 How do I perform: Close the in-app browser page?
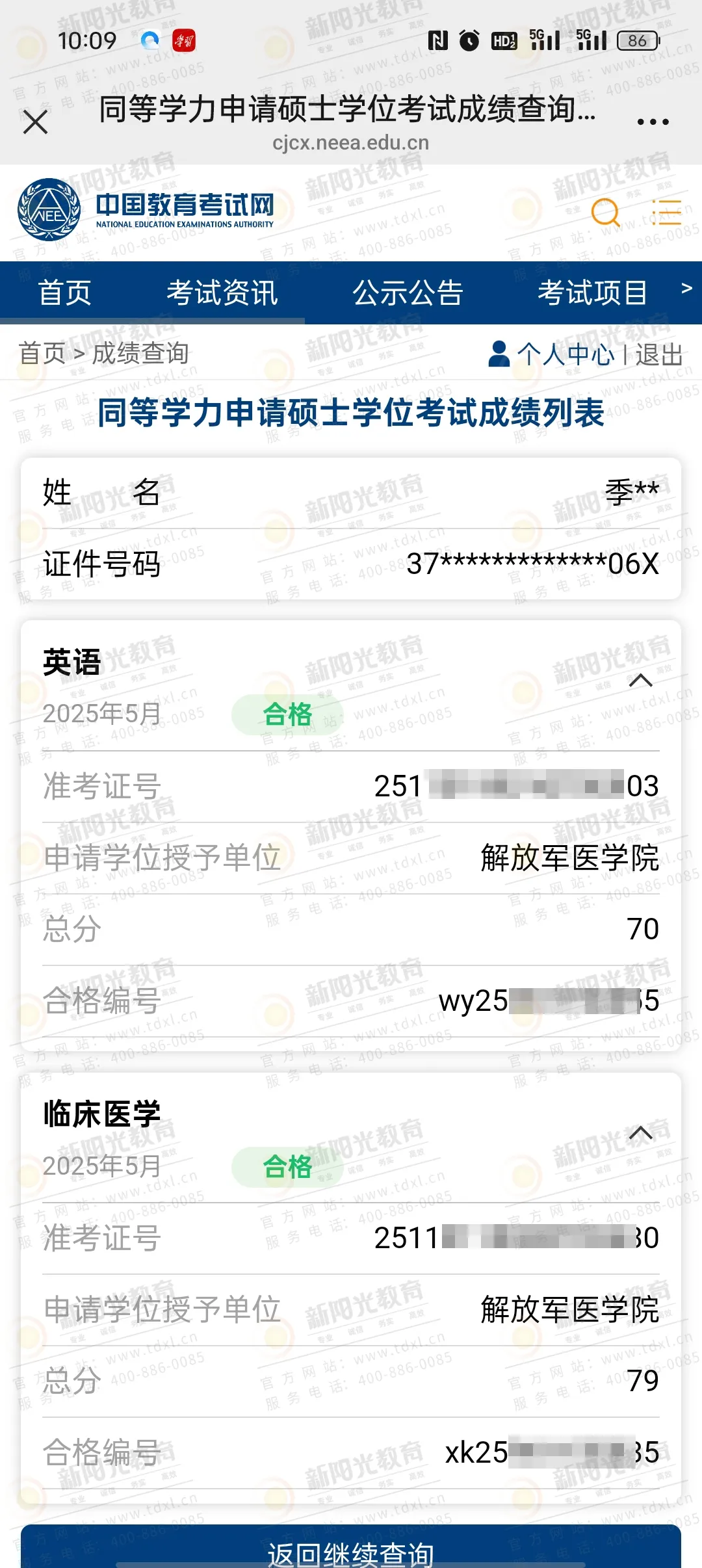tap(36, 122)
